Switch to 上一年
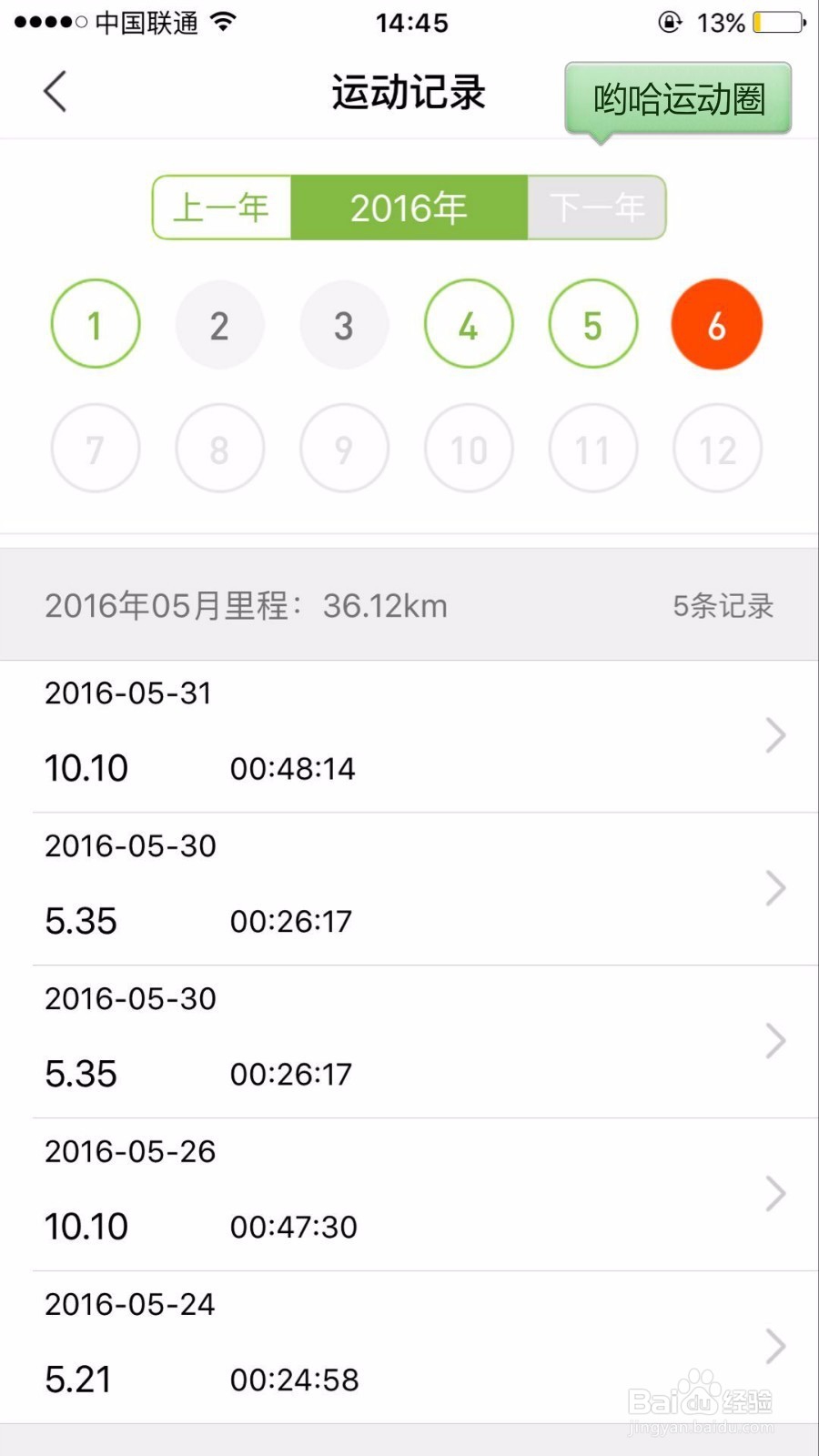This screenshot has width=819, height=1456. (222, 207)
